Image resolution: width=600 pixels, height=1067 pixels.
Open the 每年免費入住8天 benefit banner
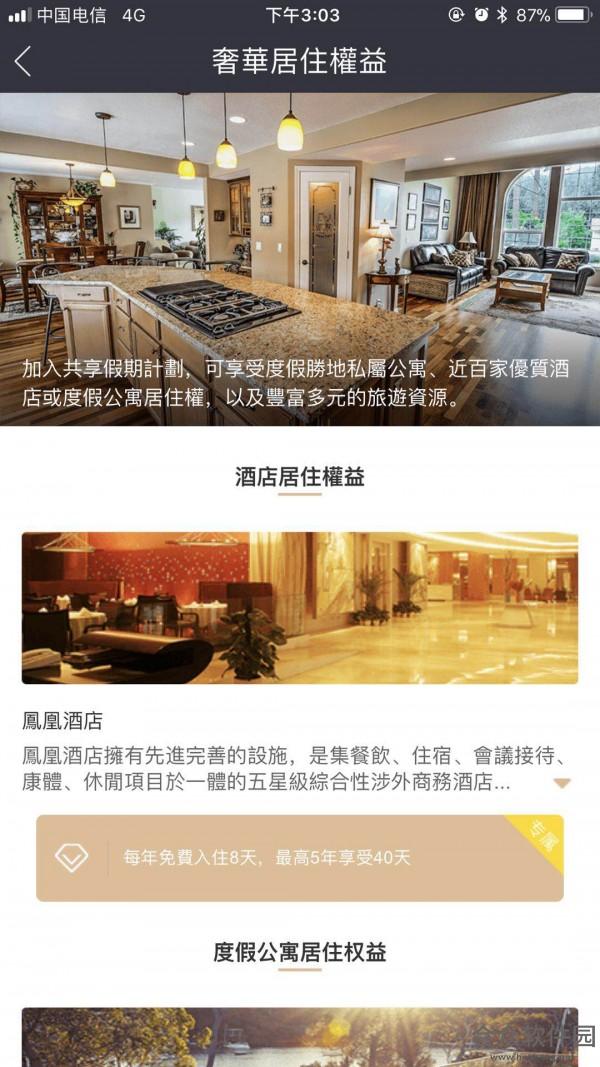coord(299,858)
